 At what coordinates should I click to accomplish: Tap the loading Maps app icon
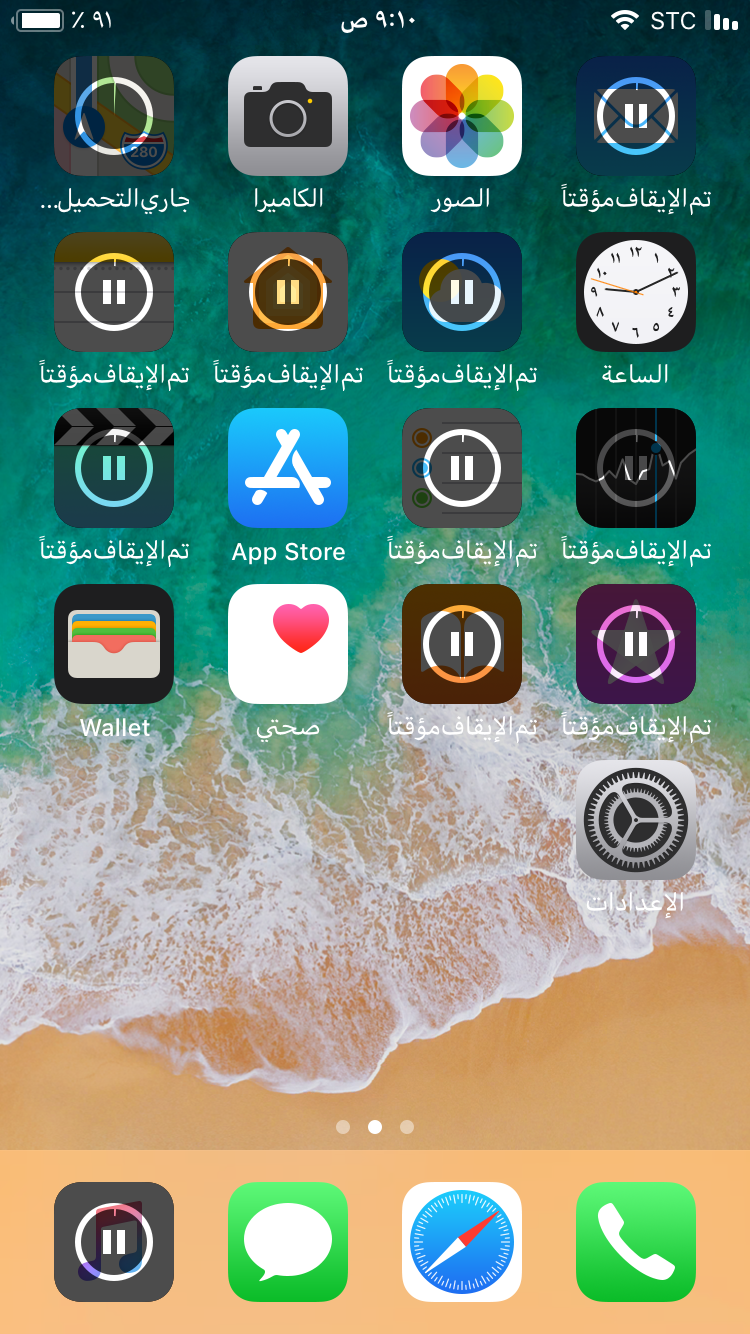pos(114,116)
